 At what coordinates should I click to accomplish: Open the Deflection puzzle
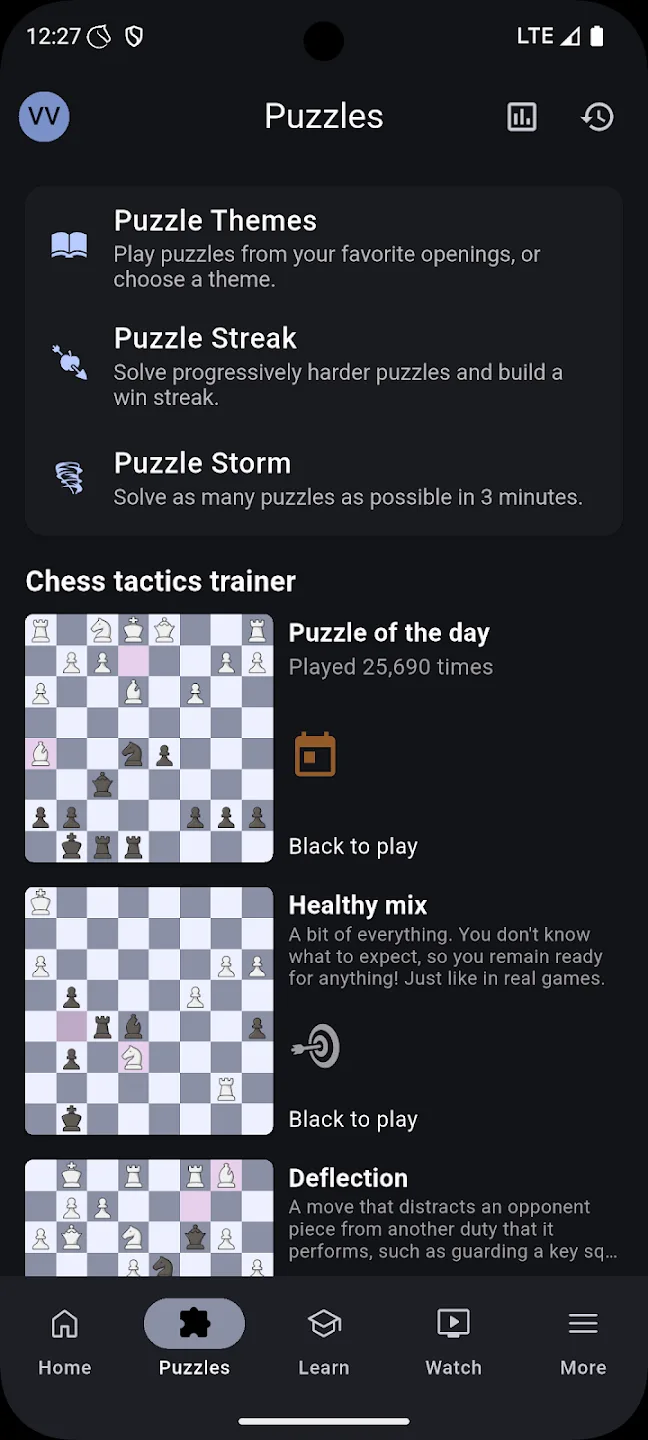[324, 1217]
